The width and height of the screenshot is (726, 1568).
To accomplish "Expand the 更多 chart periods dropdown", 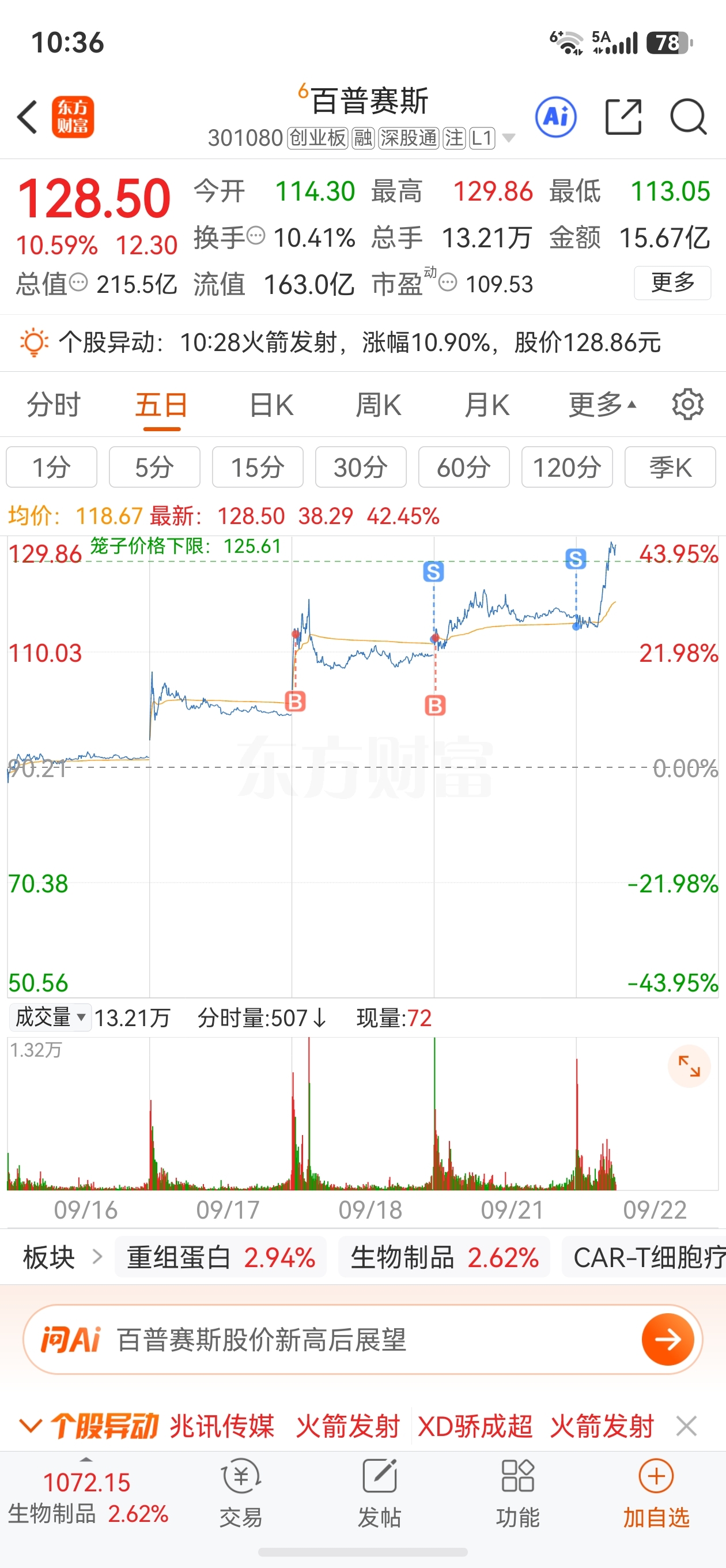I will [602, 405].
